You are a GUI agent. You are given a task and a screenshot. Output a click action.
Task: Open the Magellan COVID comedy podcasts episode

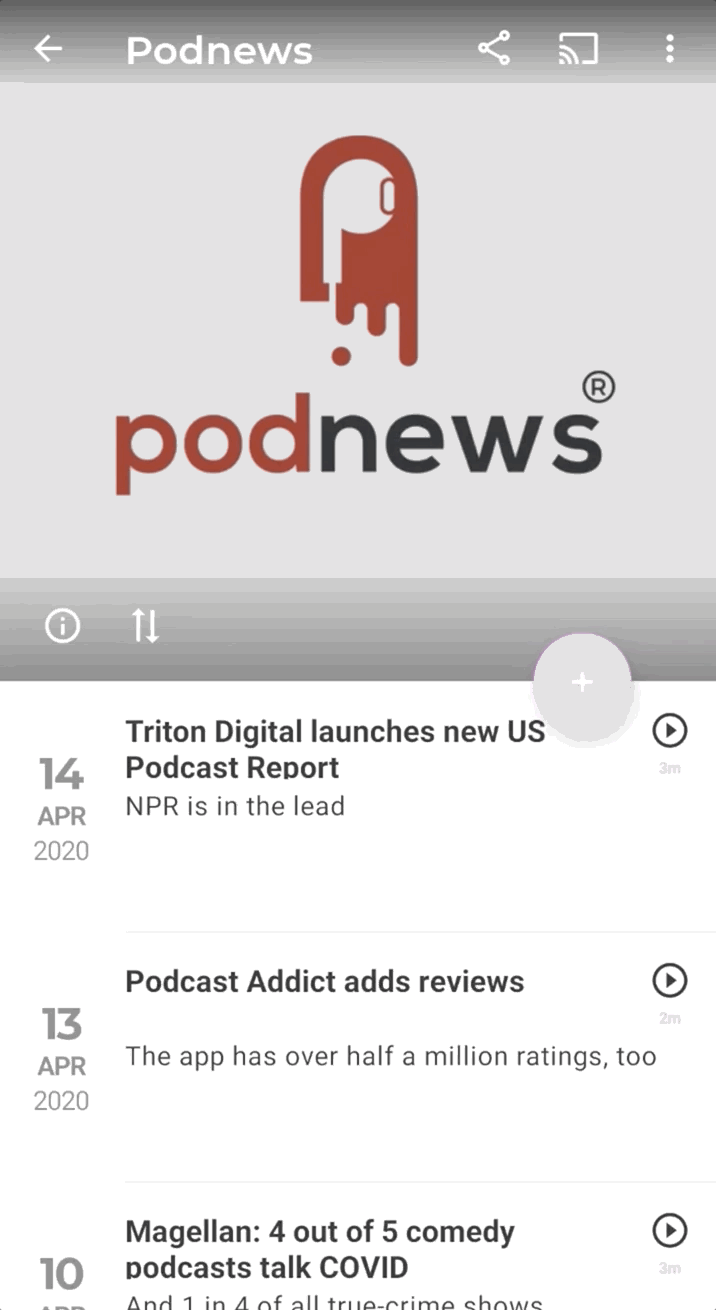(x=320, y=1250)
